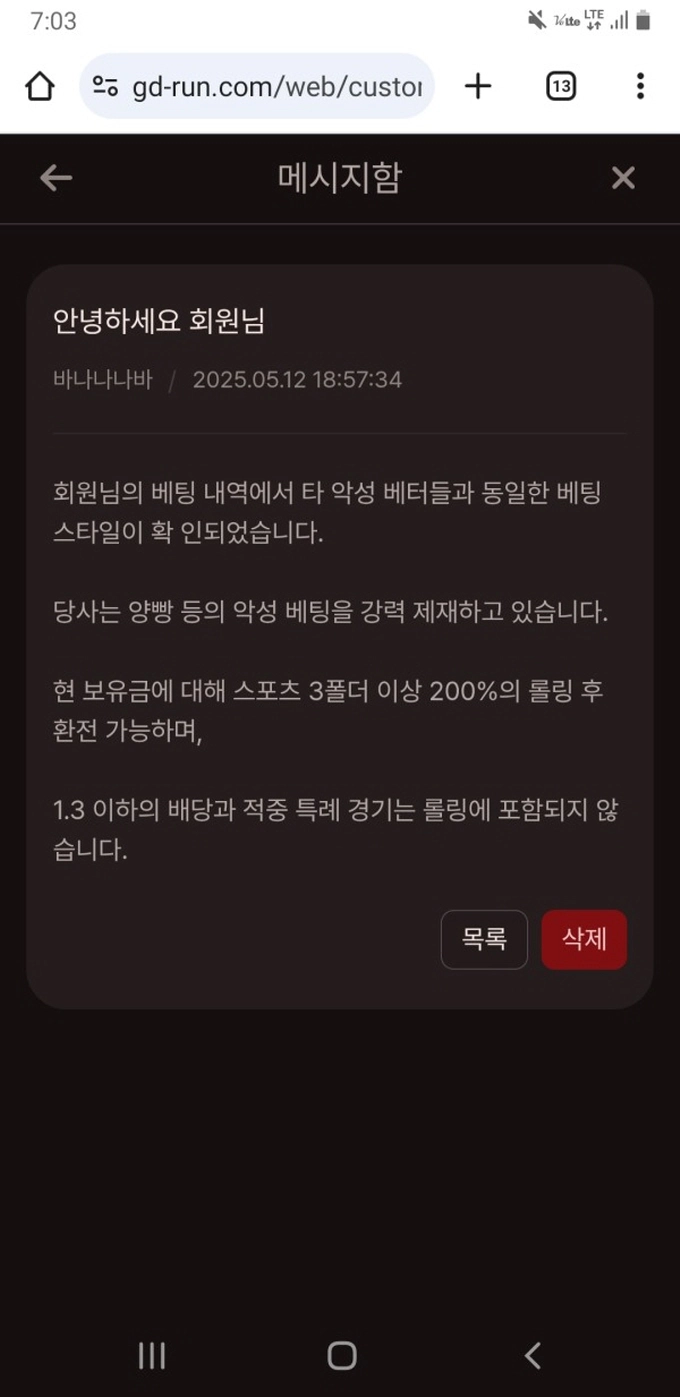Show the 13 open tabs

pos(561,87)
